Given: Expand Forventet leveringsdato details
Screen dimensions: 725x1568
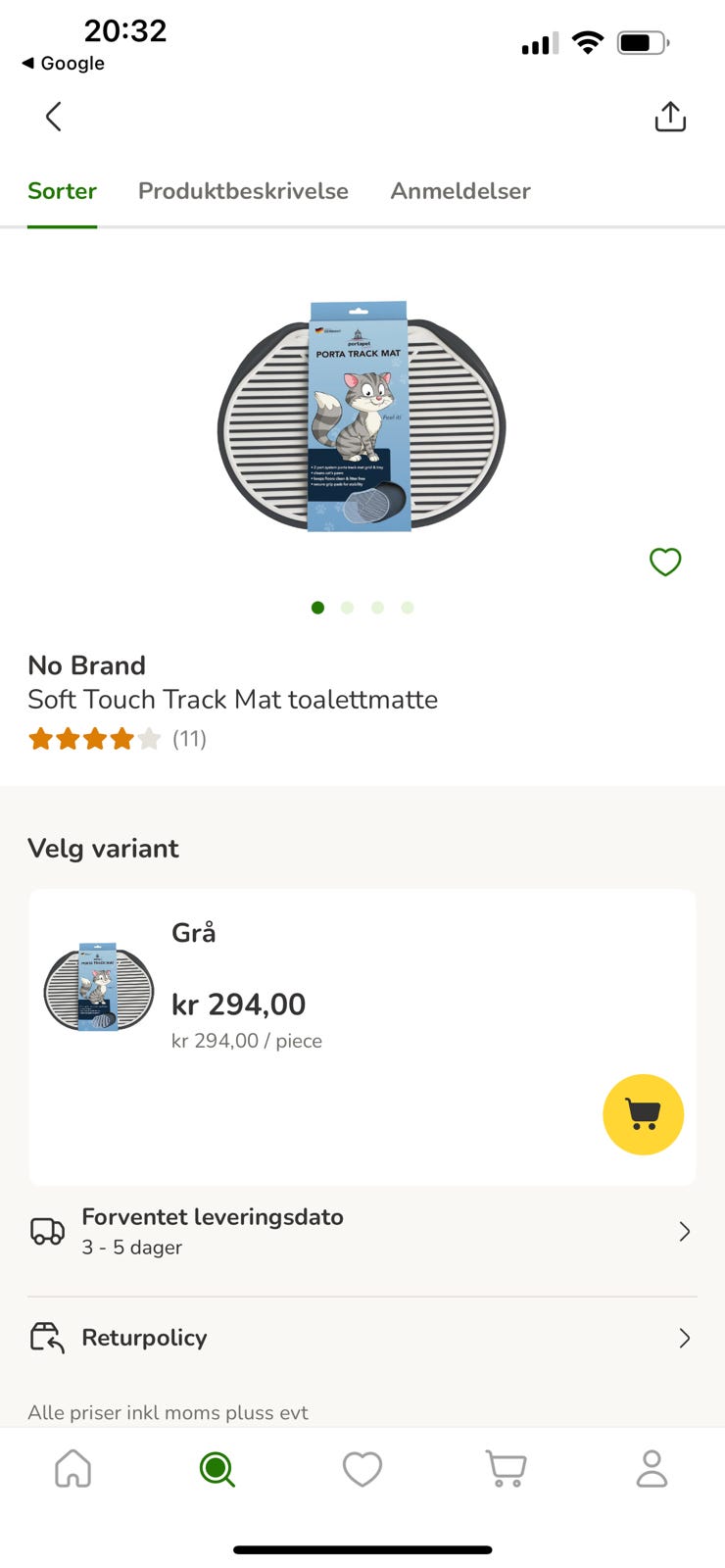Looking at the screenshot, I should pos(362,1231).
